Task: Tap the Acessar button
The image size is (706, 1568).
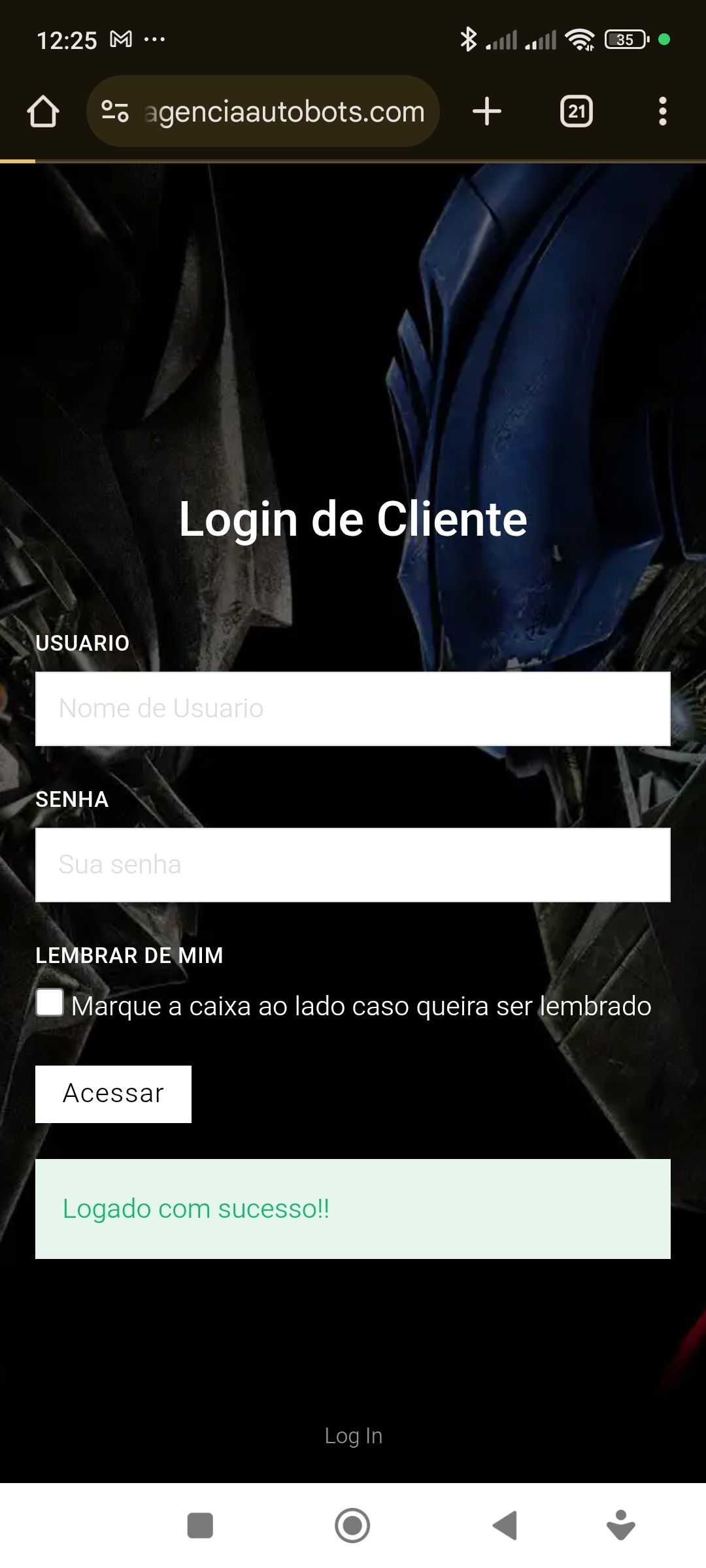Action: pos(113,1094)
